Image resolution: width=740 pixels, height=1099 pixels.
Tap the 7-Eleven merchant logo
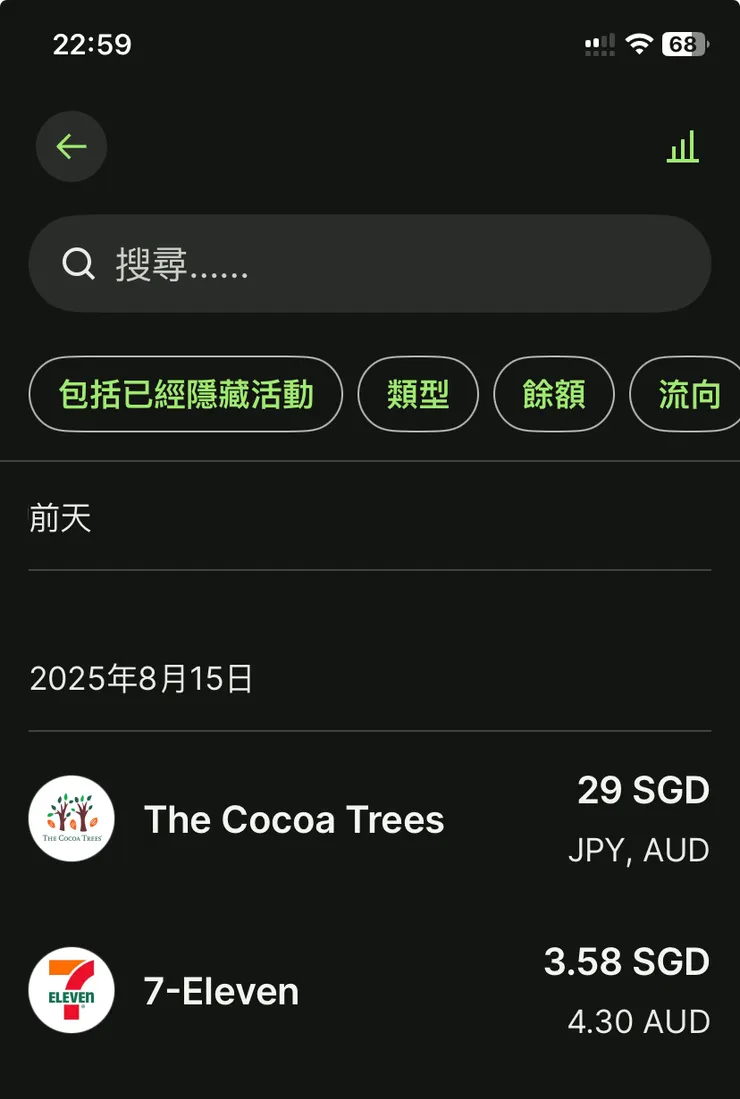click(71, 990)
